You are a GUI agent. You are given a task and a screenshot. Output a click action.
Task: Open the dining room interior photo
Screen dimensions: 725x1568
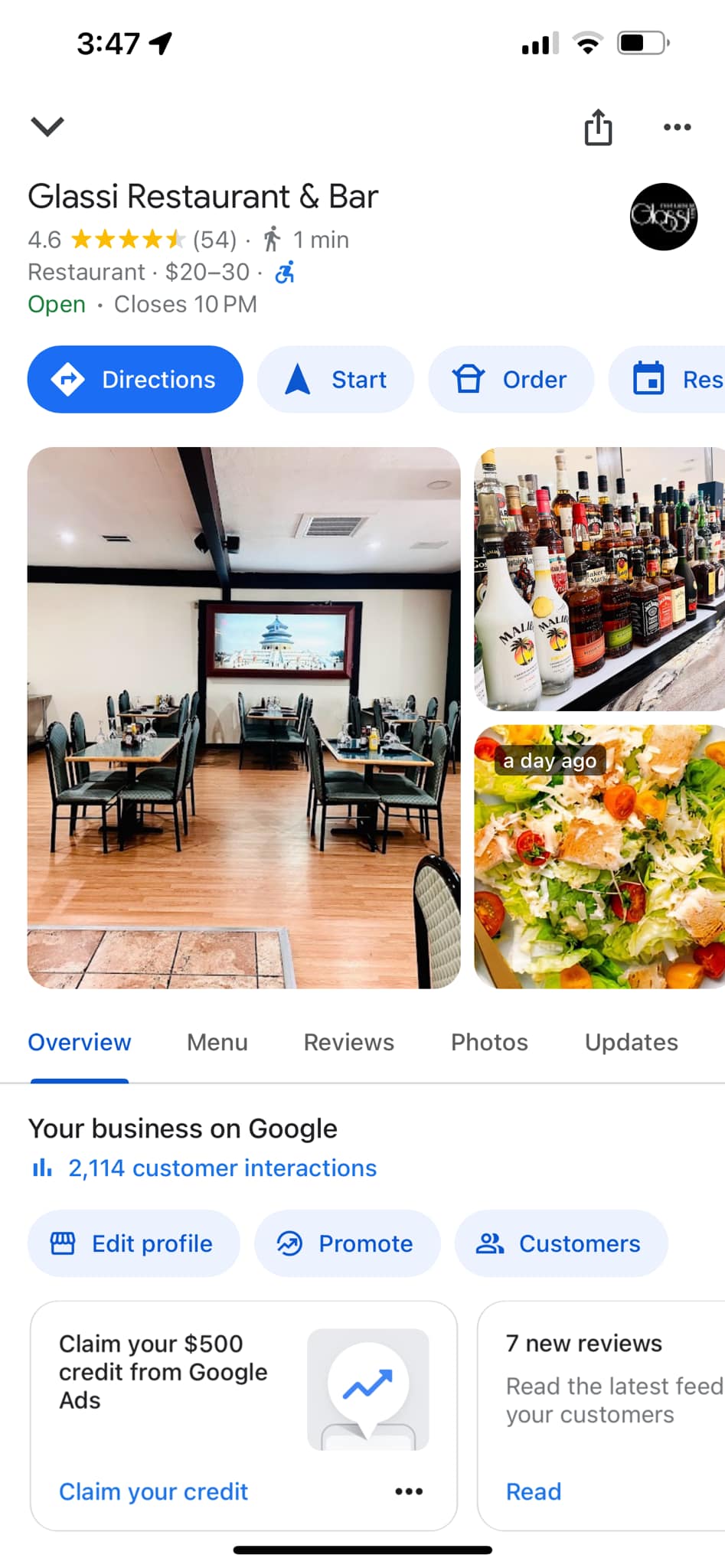(x=243, y=717)
